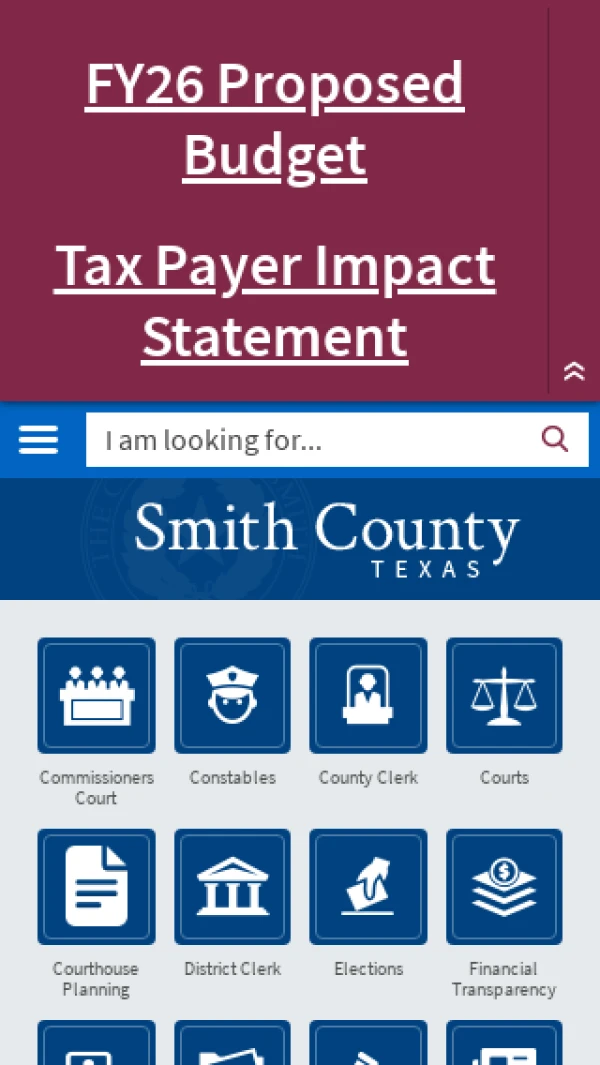Open the Constables page

(233, 696)
